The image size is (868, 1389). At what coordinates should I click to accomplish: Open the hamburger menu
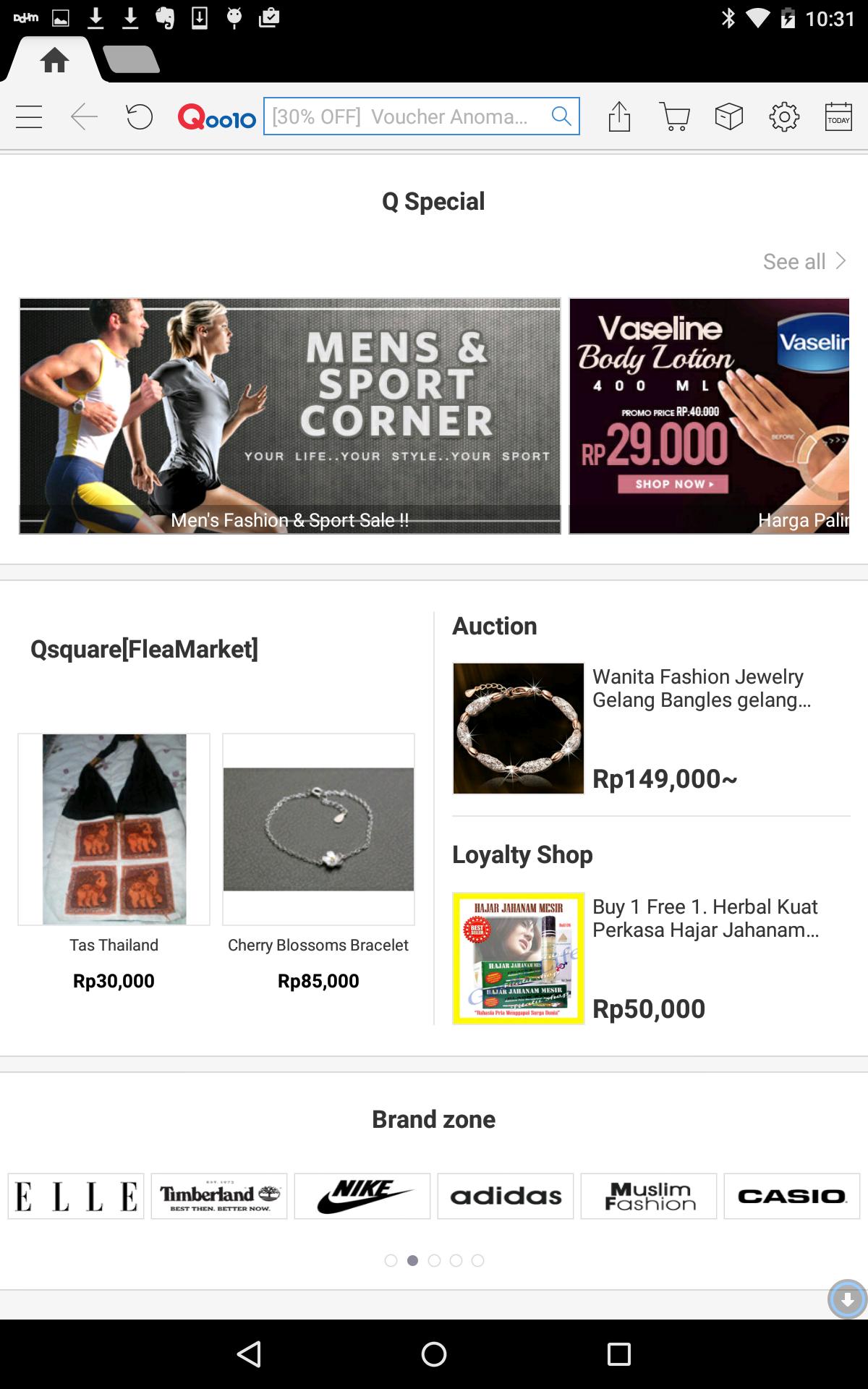point(29,116)
